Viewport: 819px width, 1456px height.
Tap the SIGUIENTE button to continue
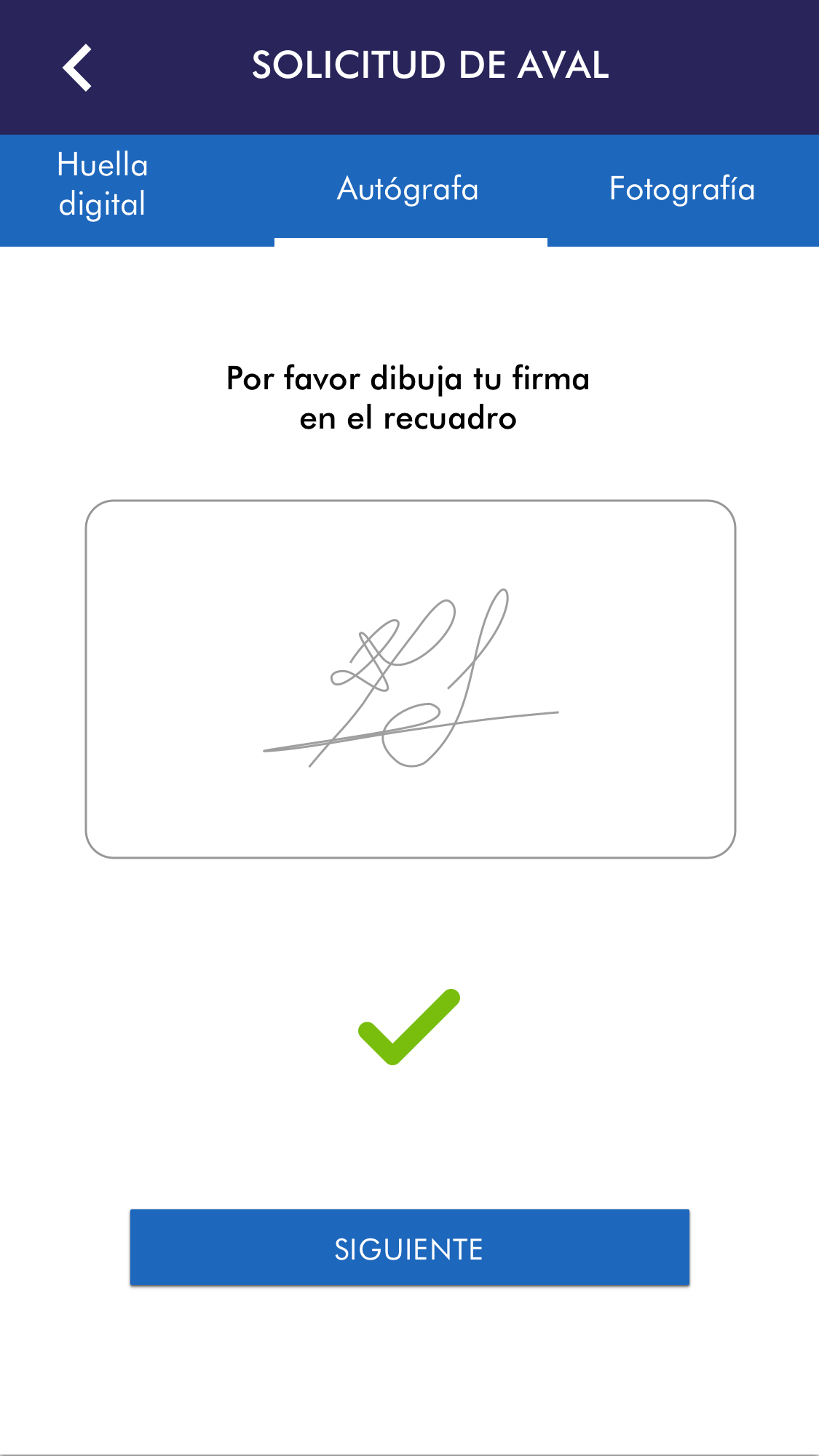coord(409,1247)
